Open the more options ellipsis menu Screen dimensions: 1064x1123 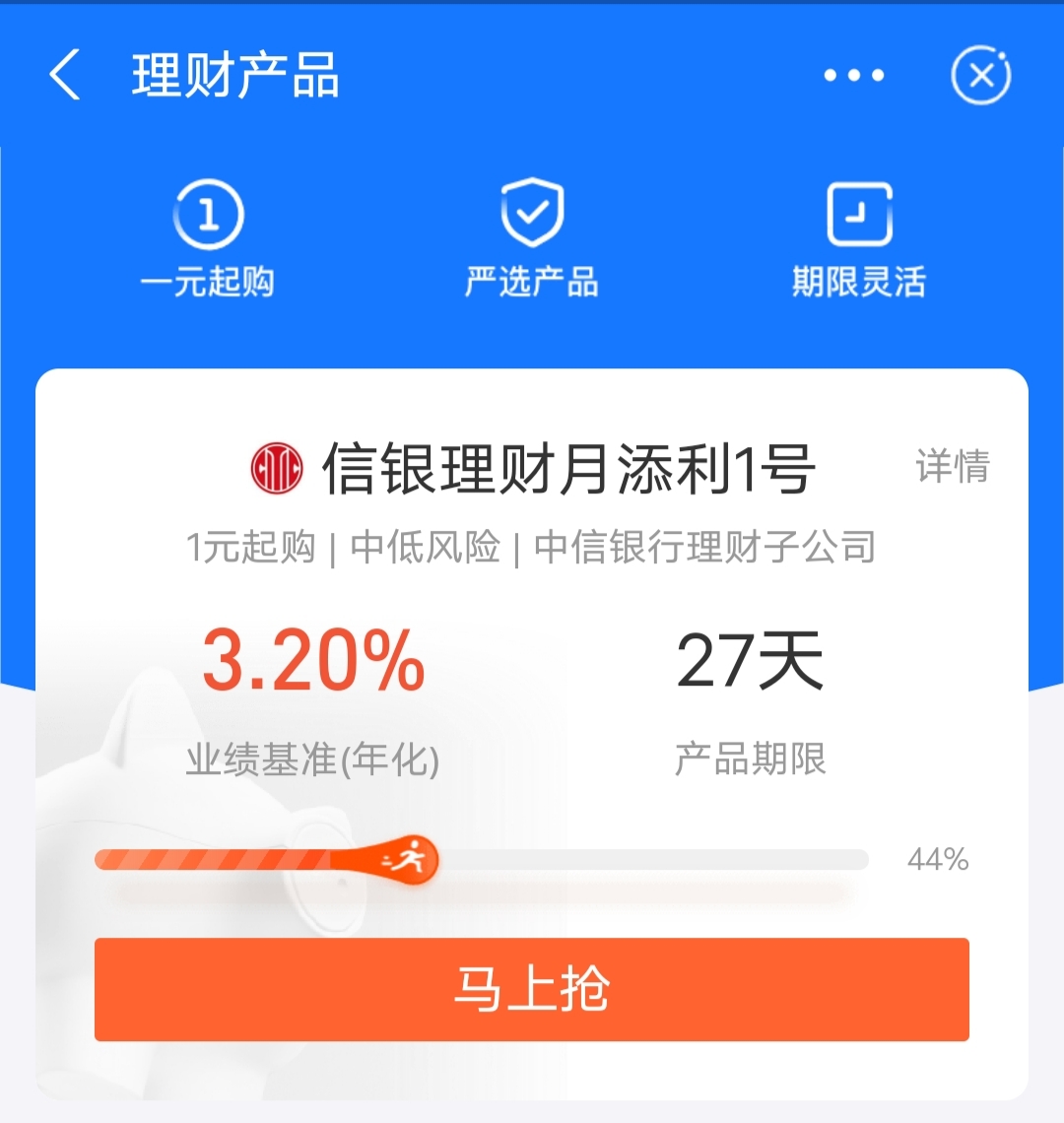tap(851, 75)
